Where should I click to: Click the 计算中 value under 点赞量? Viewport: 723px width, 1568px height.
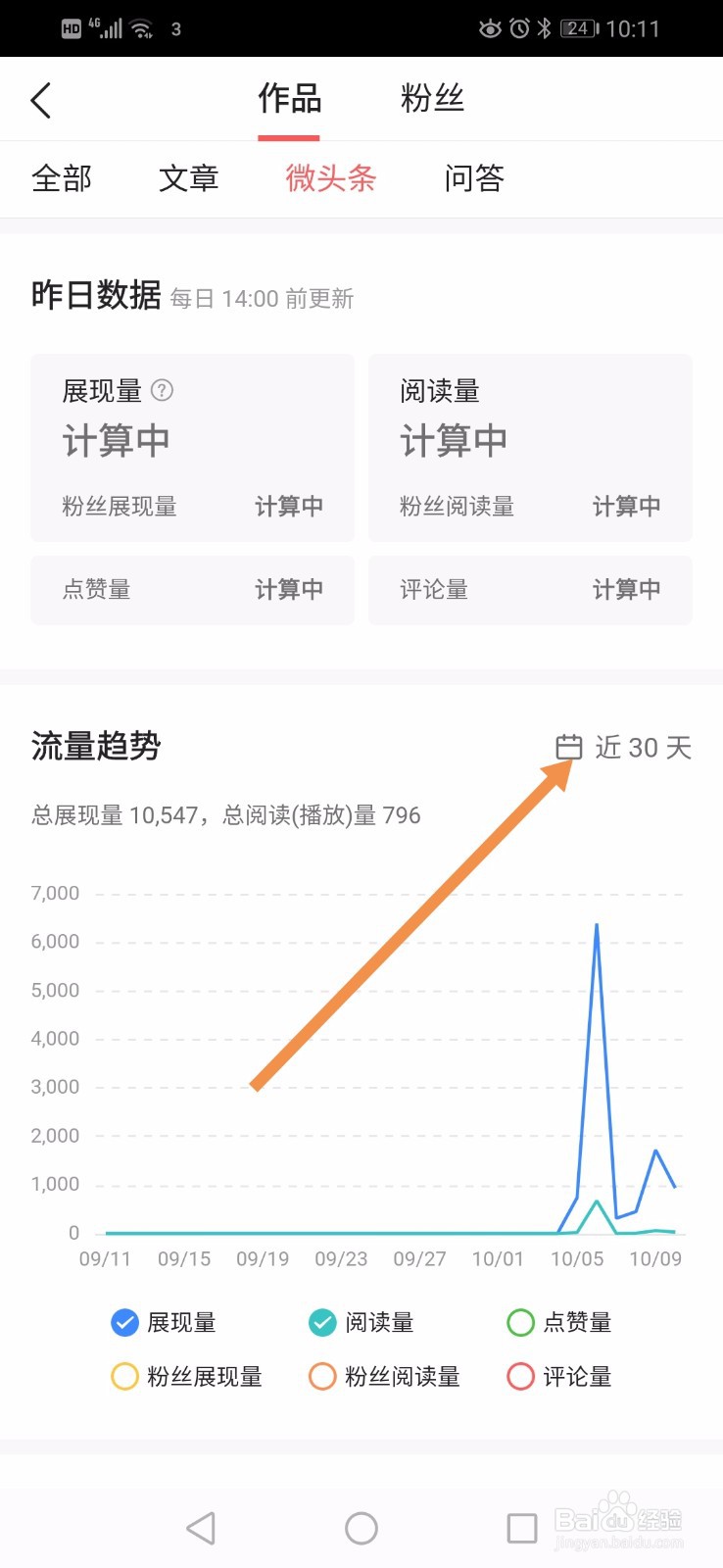point(290,589)
